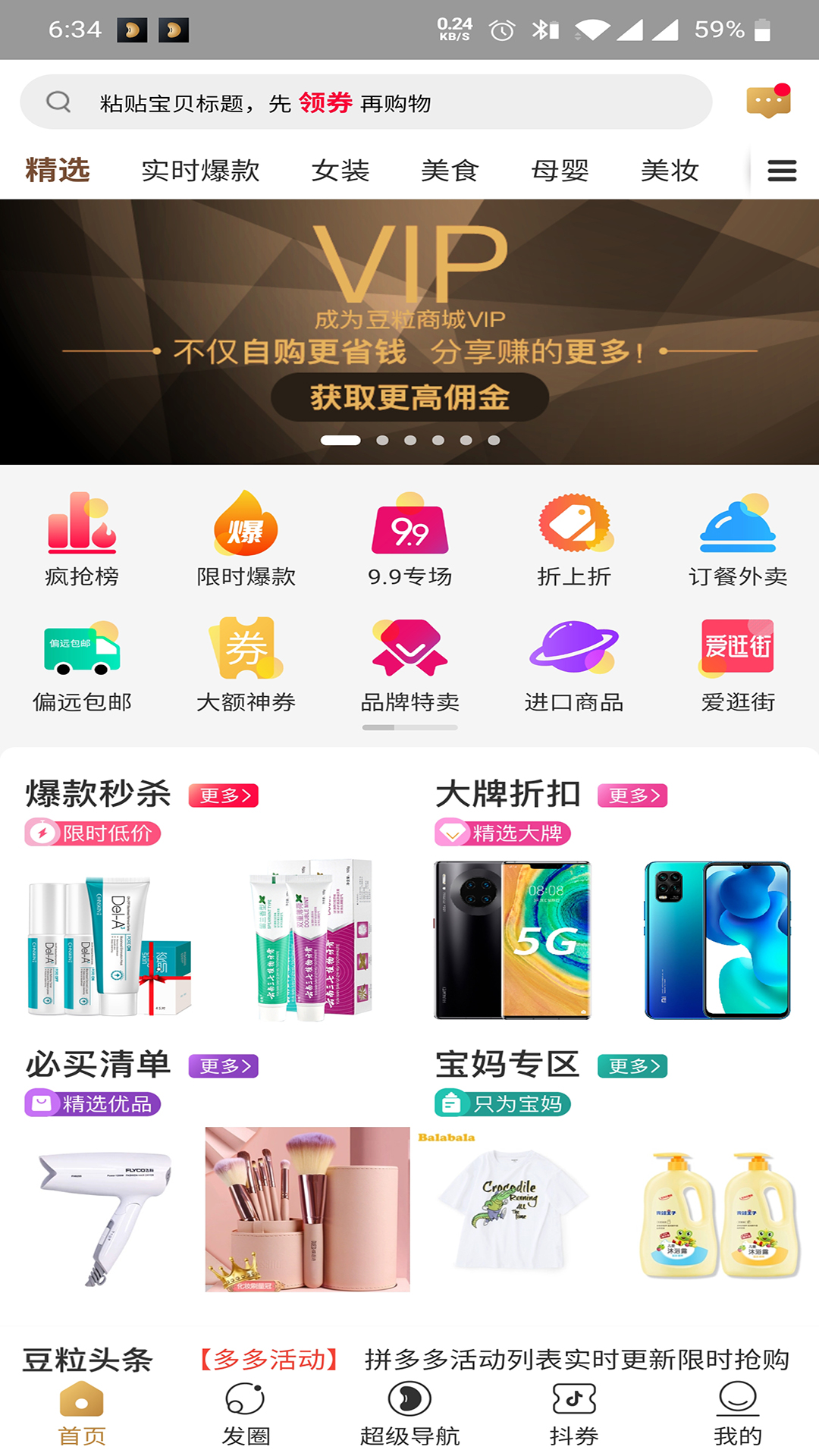Switch to the 女装 category tab
Viewport: 819px width, 1456px height.
(341, 171)
